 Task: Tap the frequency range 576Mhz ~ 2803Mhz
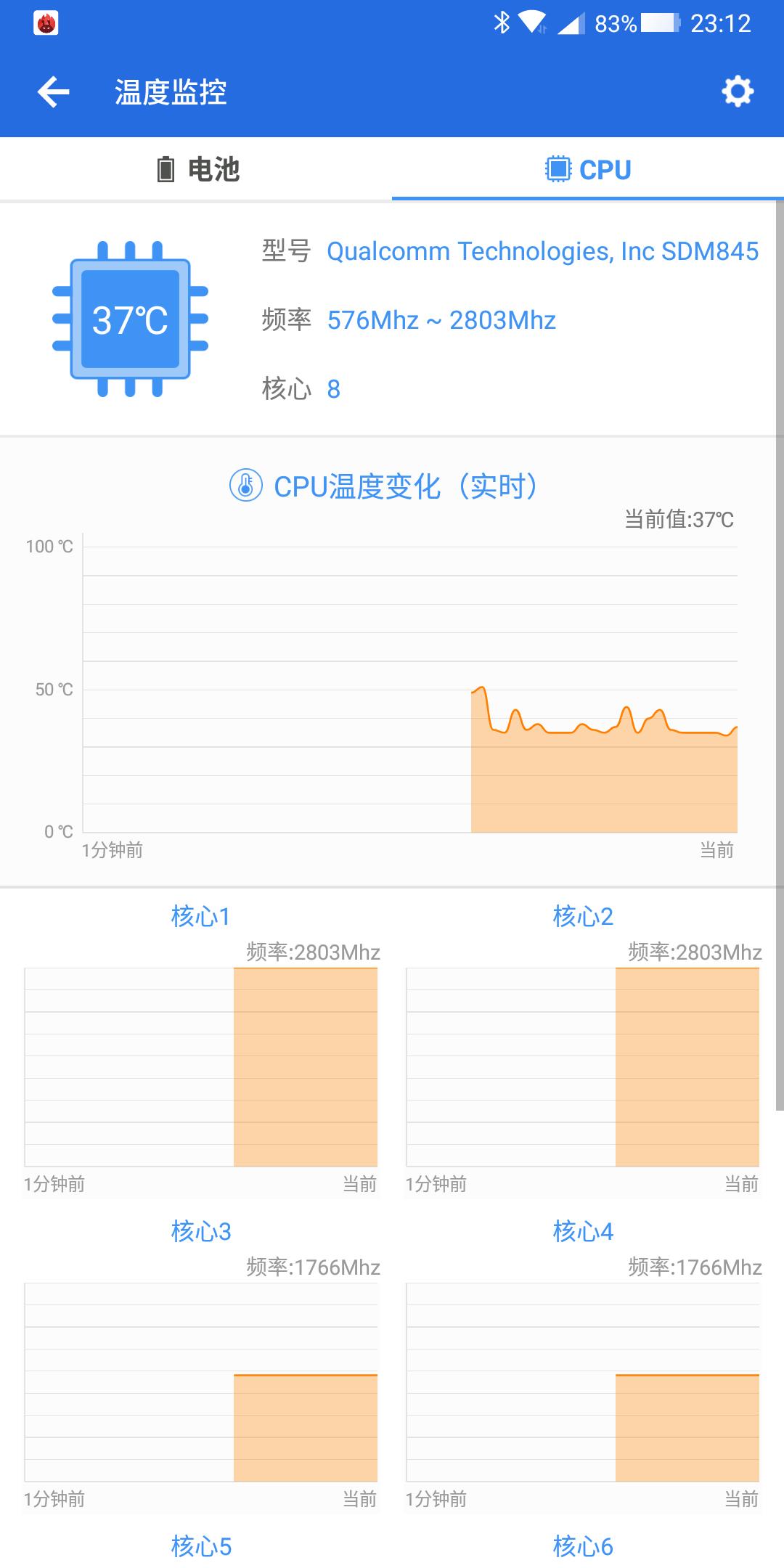click(x=441, y=319)
